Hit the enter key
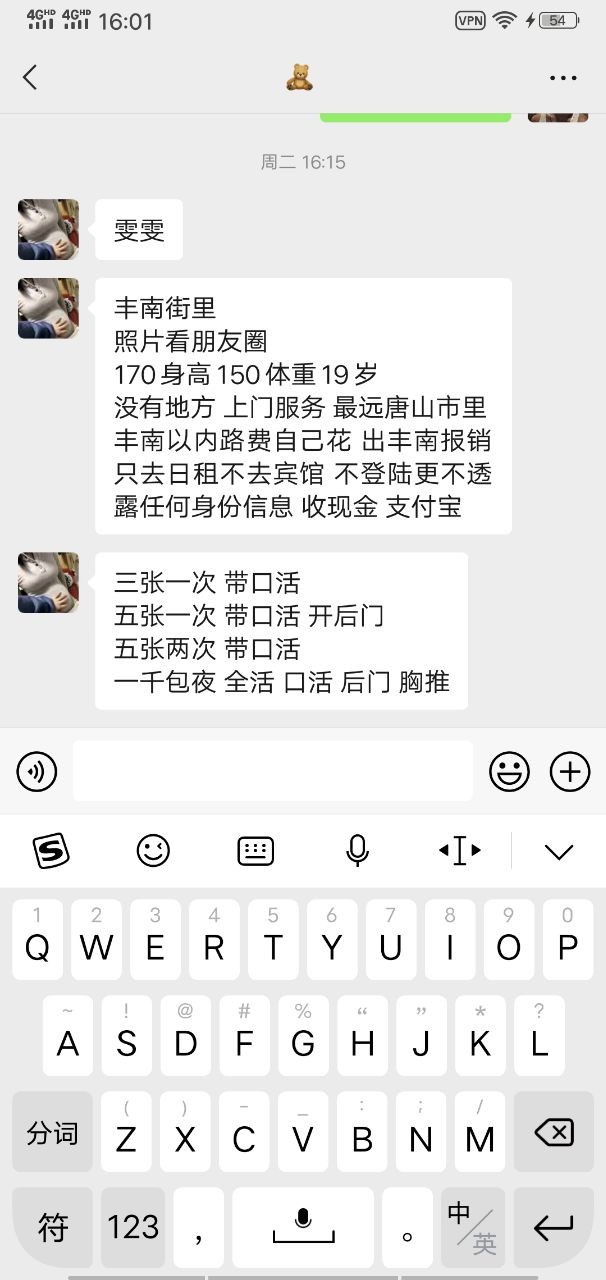 [x=553, y=1227]
